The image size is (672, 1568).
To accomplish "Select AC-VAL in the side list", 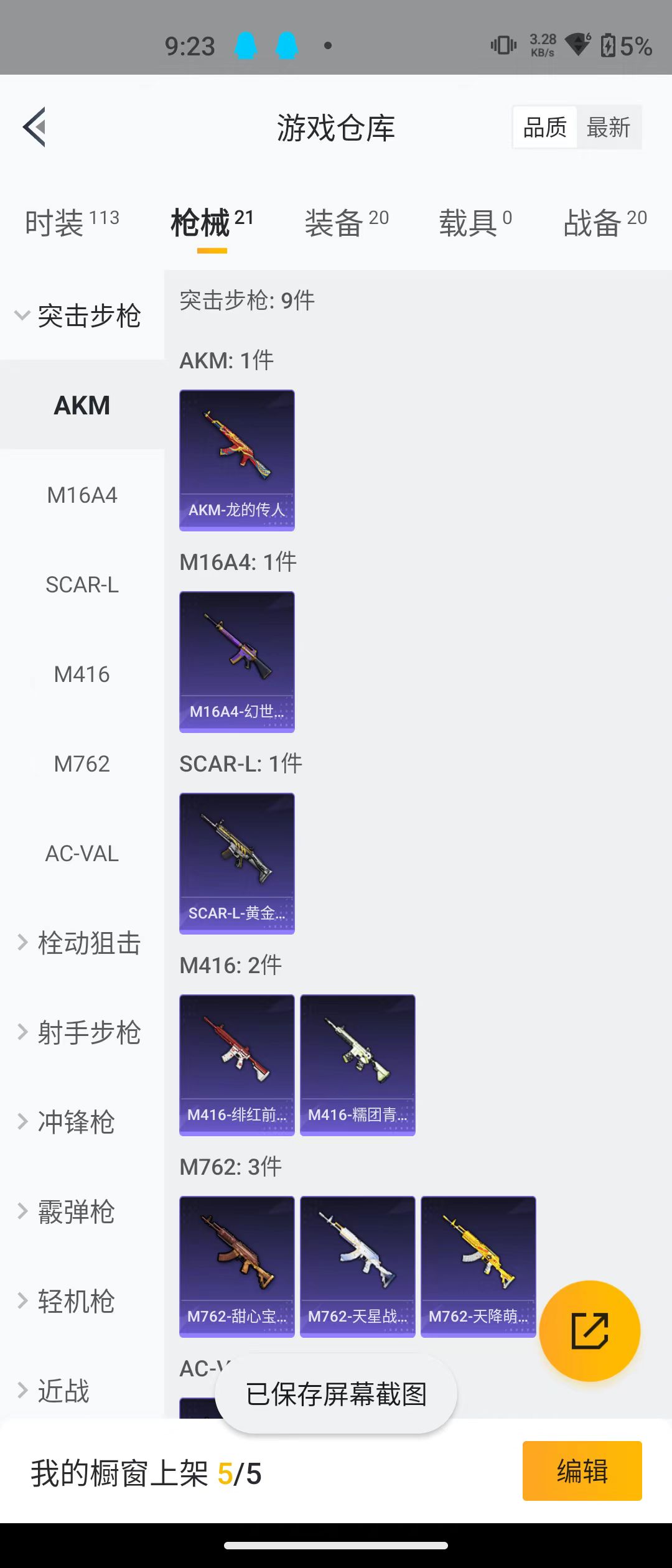I will pos(82,854).
